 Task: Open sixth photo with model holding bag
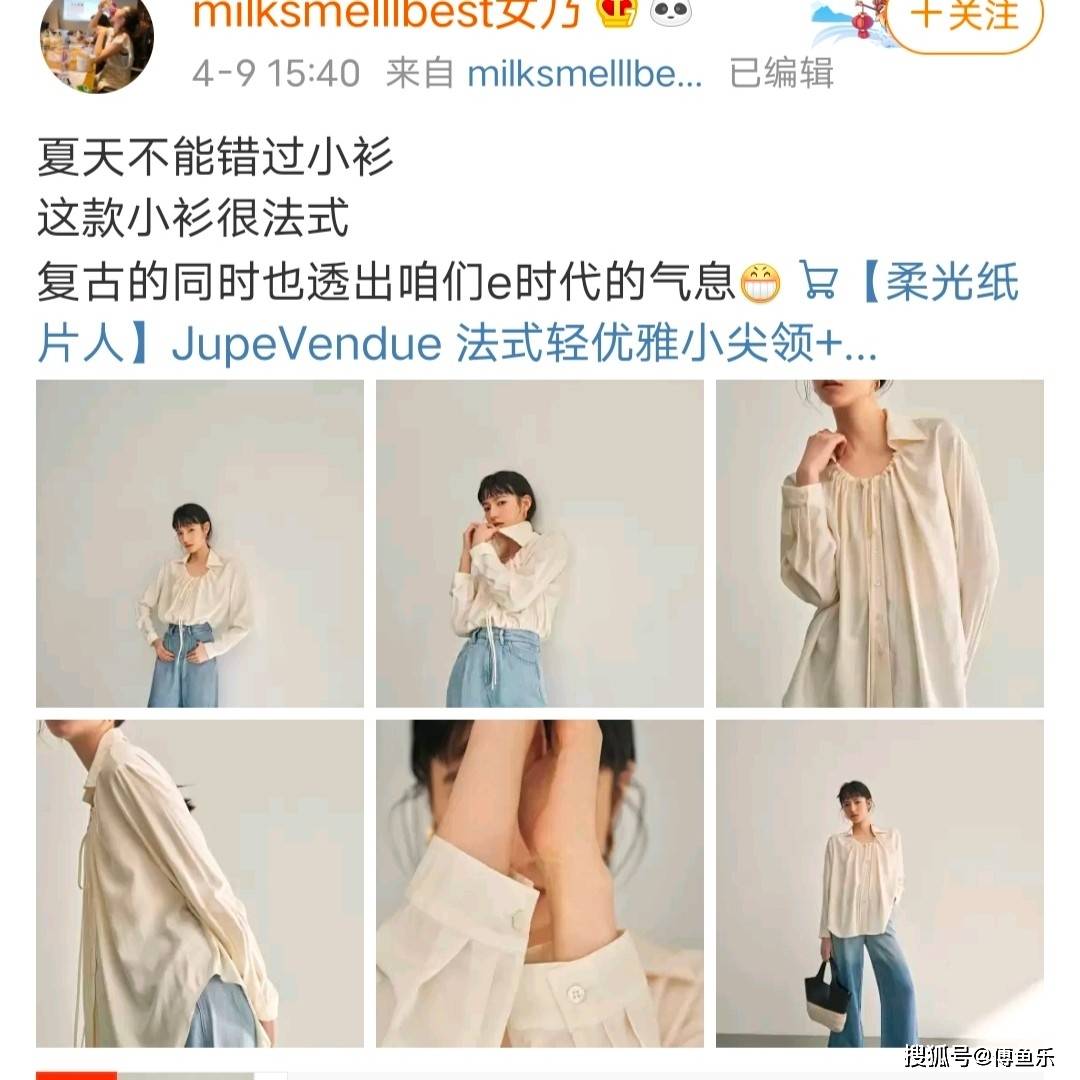pyautogui.click(x=879, y=884)
